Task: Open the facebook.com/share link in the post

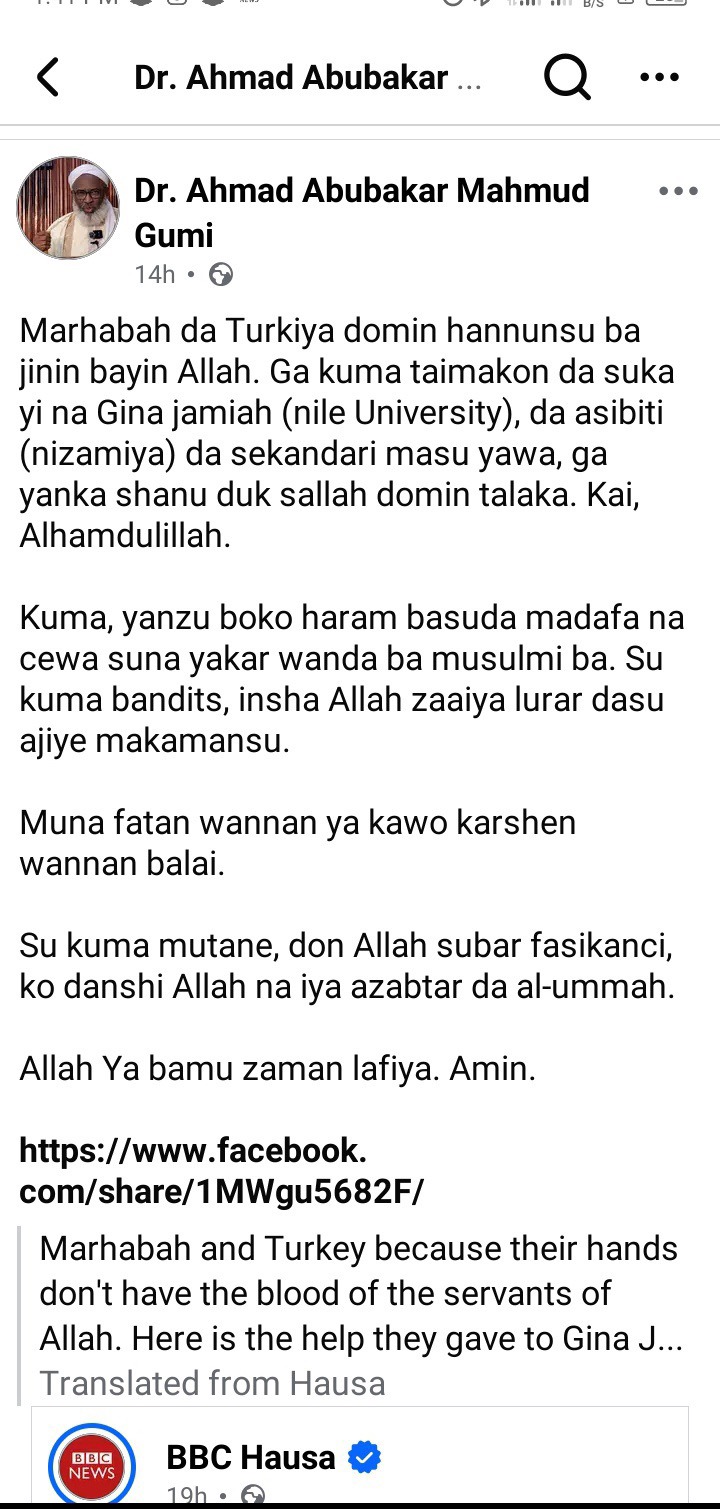Action: point(221,1171)
